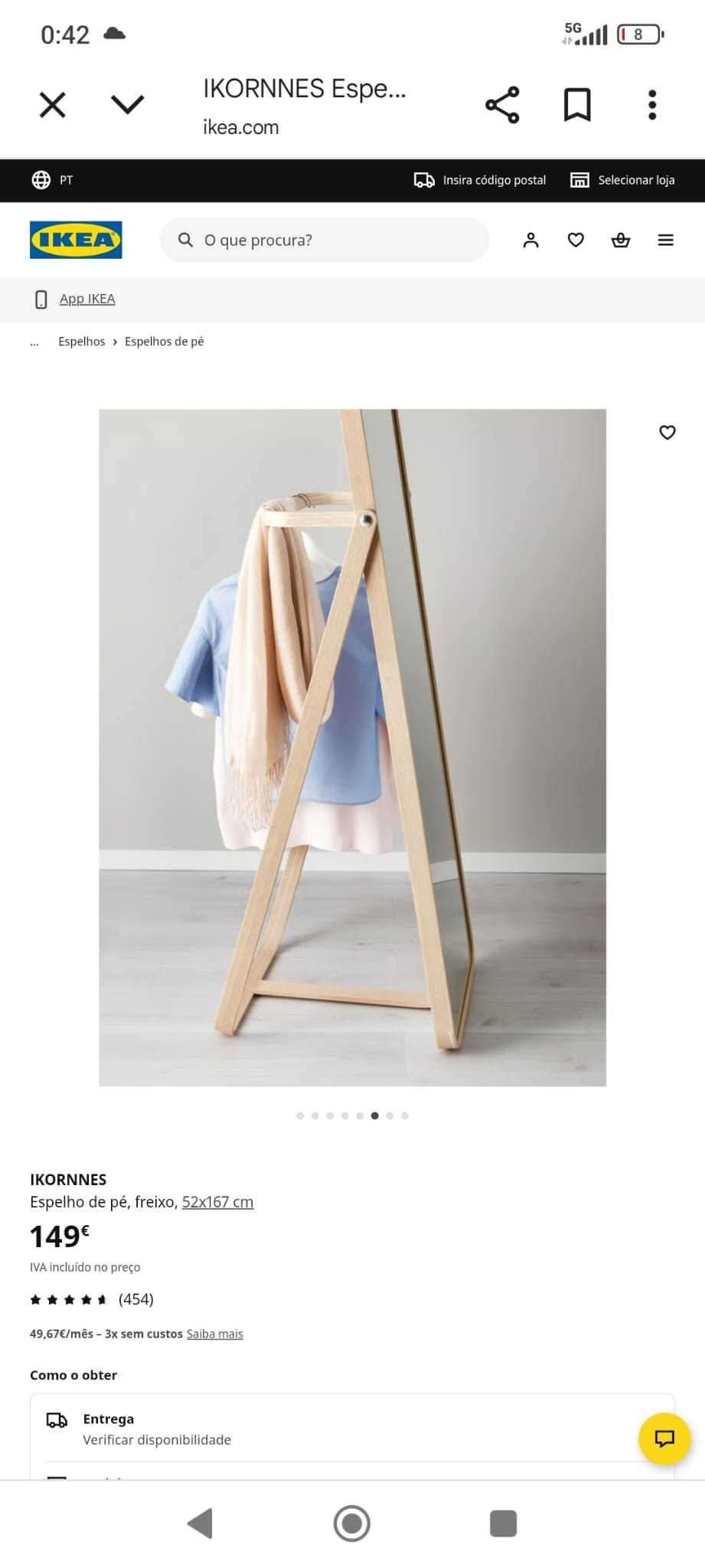705x1568 pixels.
Task: Open the favorites list heart in header
Action: click(x=576, y=240)
